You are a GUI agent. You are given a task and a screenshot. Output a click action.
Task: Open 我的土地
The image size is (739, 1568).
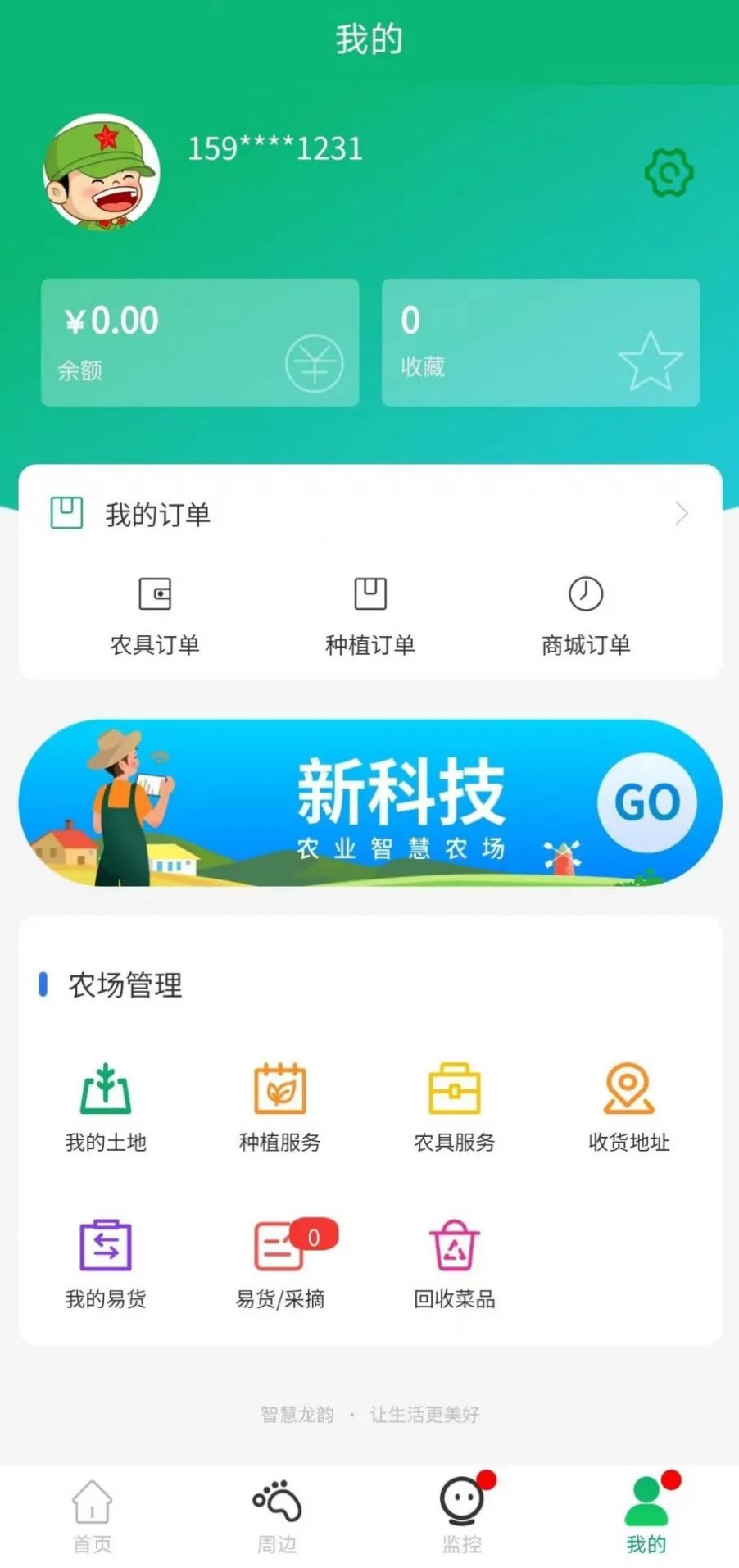106,1107
